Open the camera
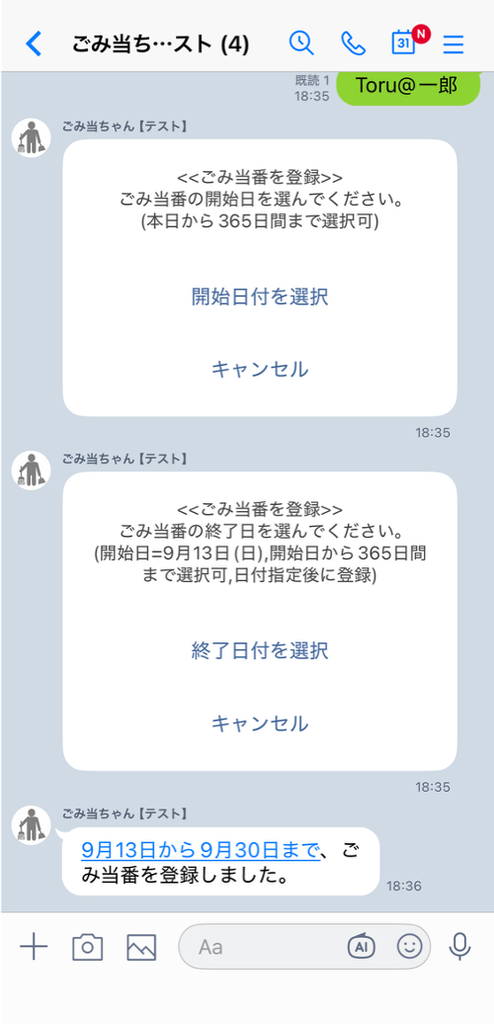This screenshot has width=494, height=1024. click(88, 947)
